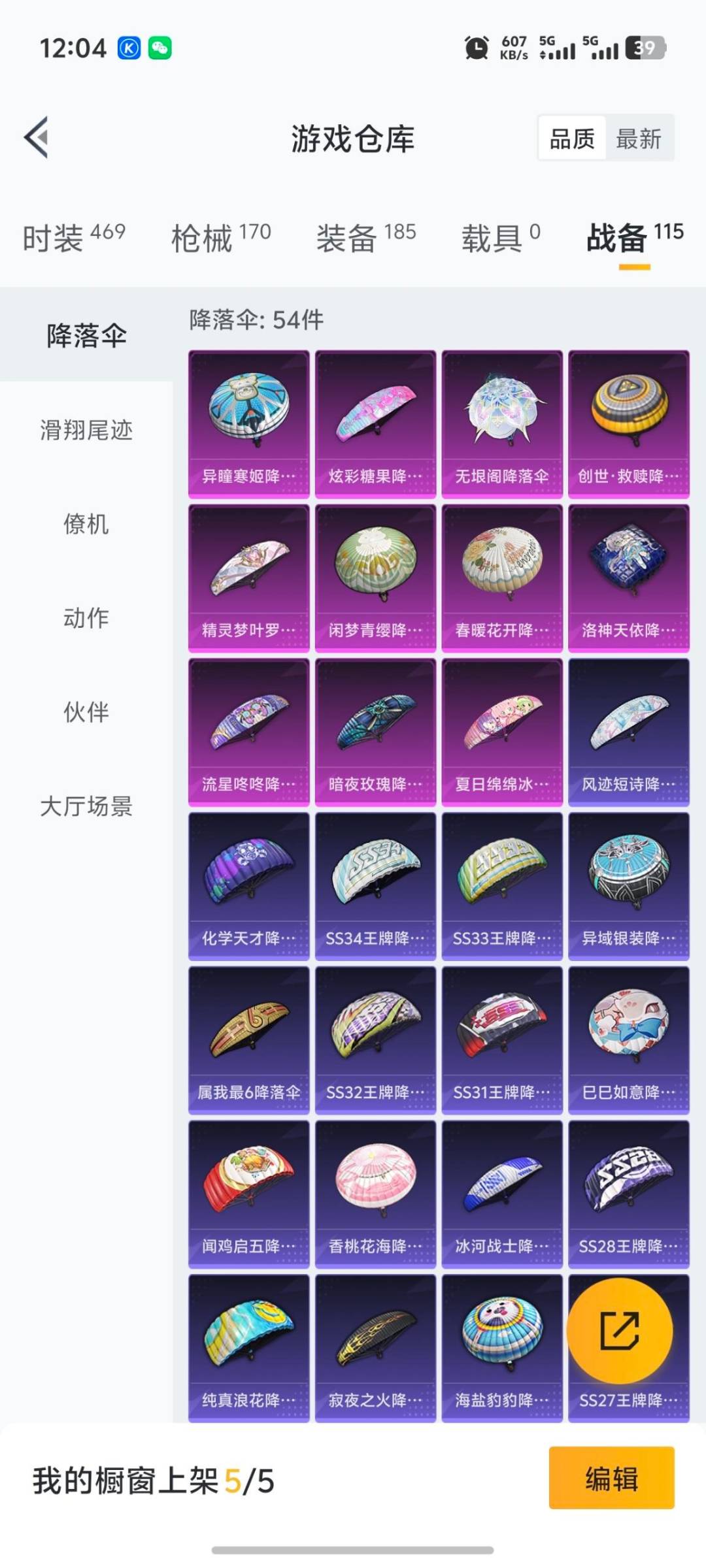Screen dimensions: 706x1568
Task: View the 洛神天依 parachute item
Action: [x=628, y=578]
